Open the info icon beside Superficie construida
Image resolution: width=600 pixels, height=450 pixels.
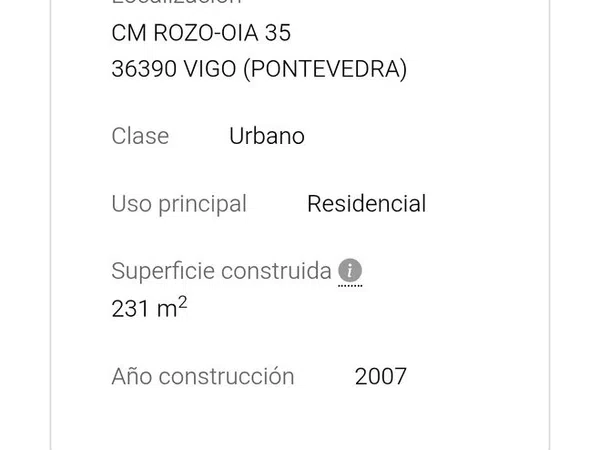tap(350, 270)
